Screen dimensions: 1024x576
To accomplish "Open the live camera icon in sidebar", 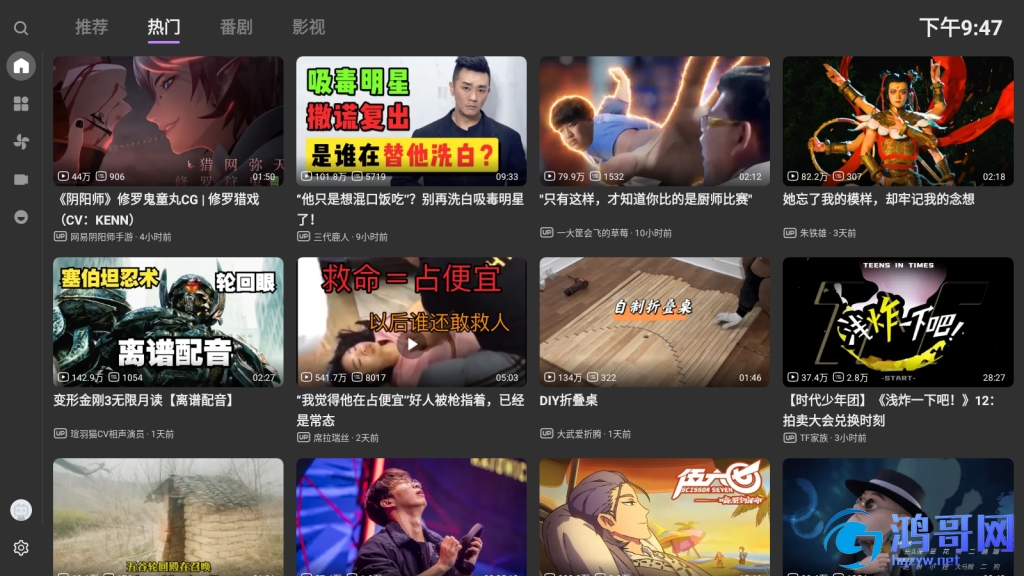I will click(21, 179).
